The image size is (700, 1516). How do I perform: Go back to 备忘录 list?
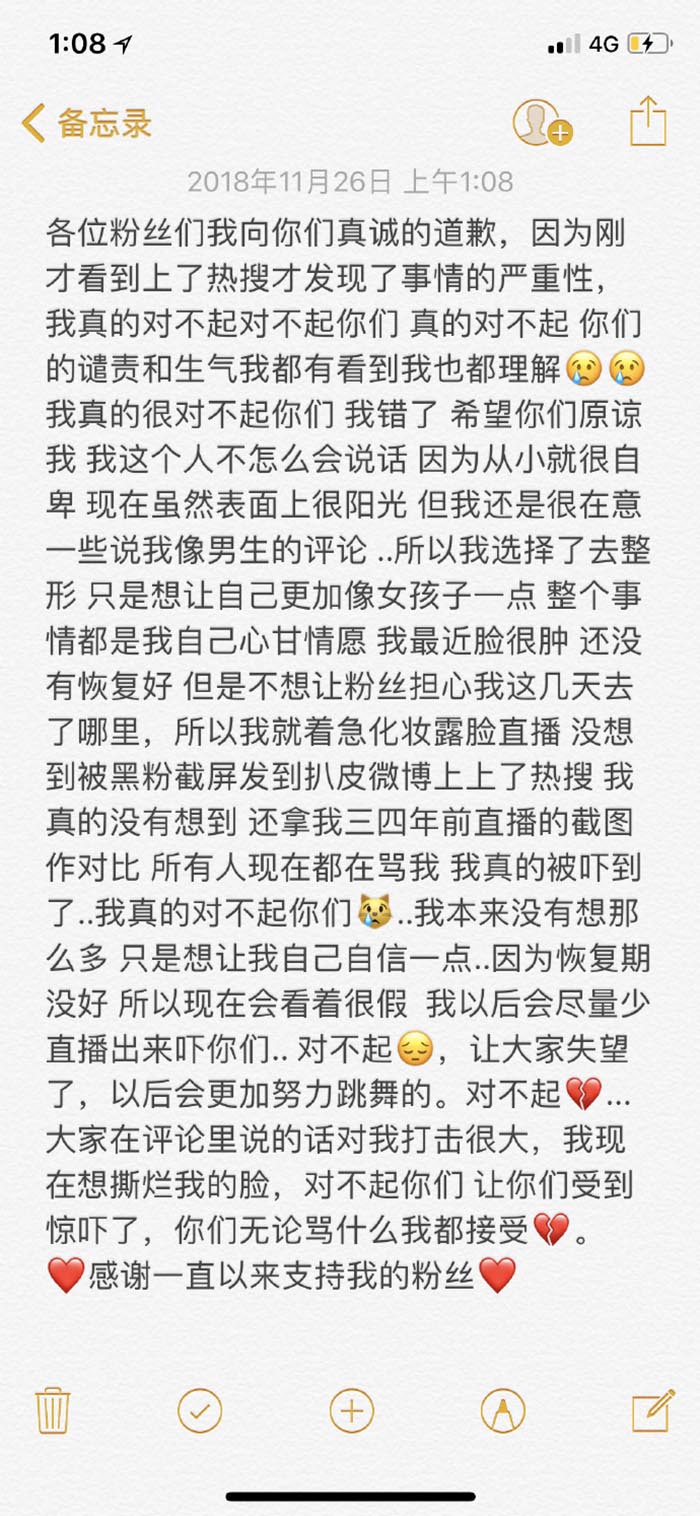(87, 124)
